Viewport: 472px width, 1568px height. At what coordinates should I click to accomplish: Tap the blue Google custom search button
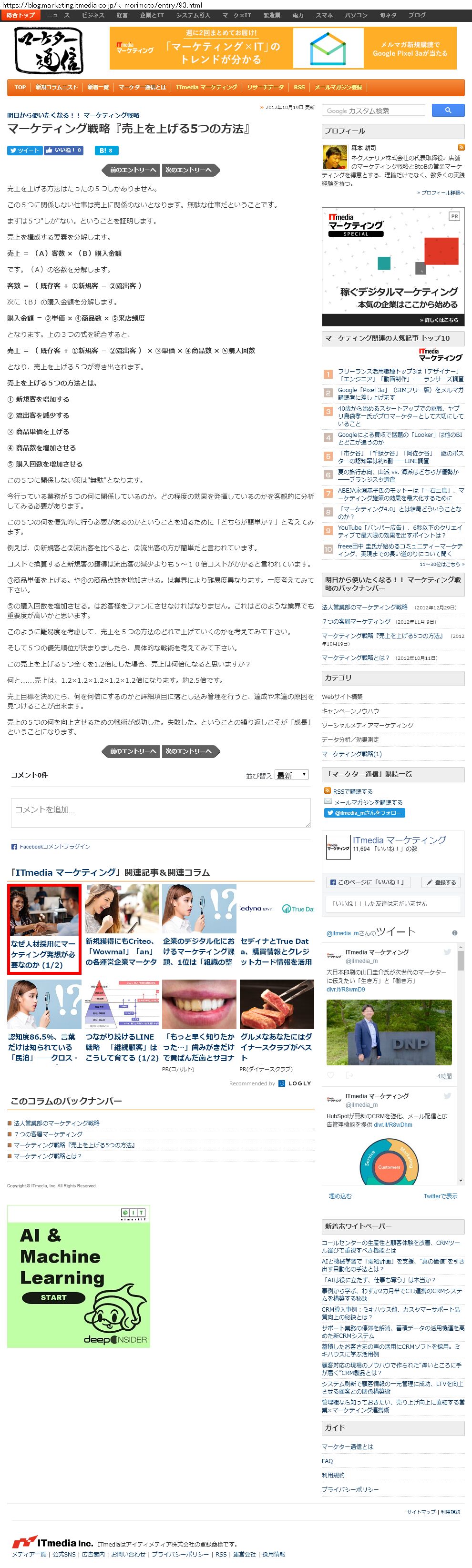pyautogui.click(x=448, y=110)
